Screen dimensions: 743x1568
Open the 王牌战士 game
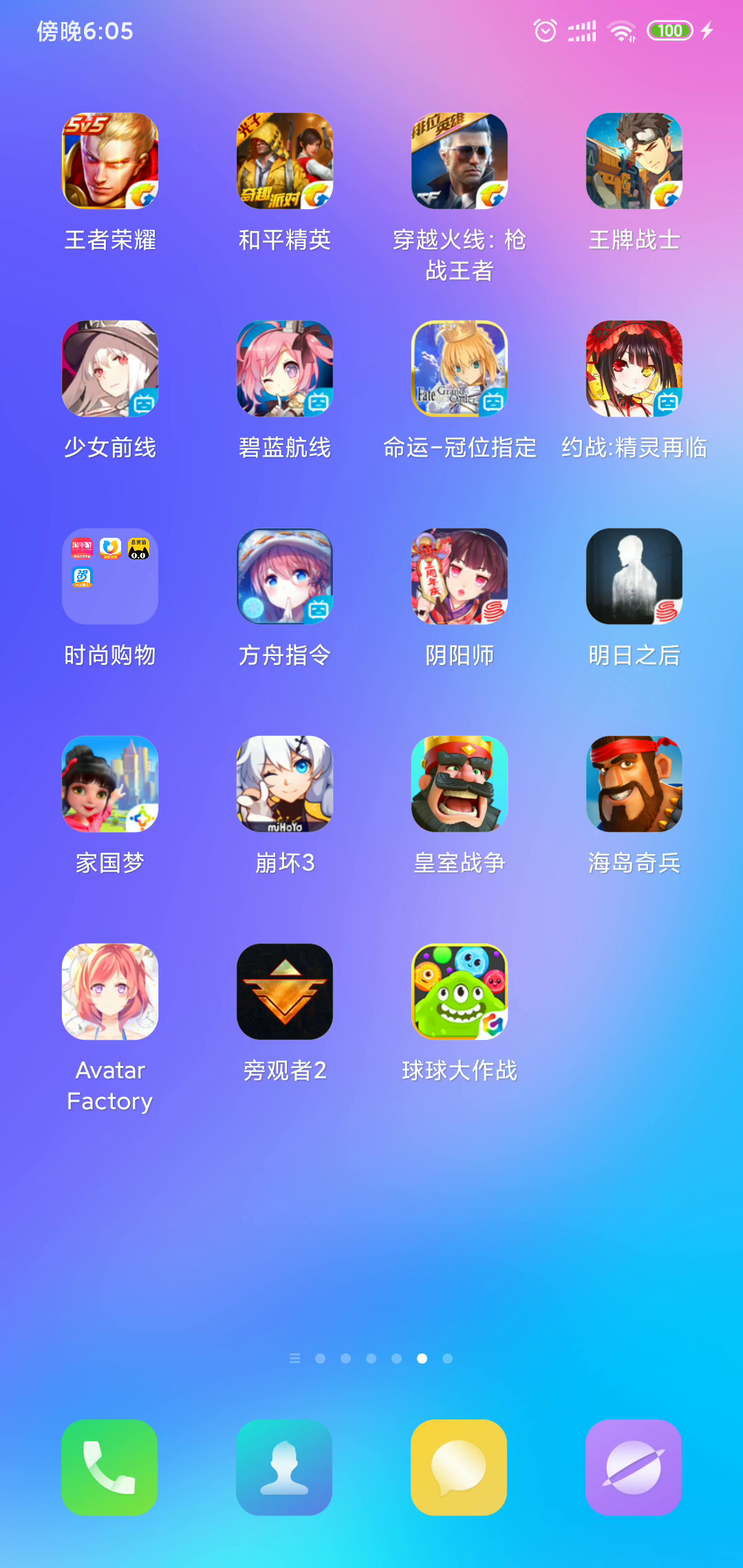pyautogui.click(x=634, y=161)
